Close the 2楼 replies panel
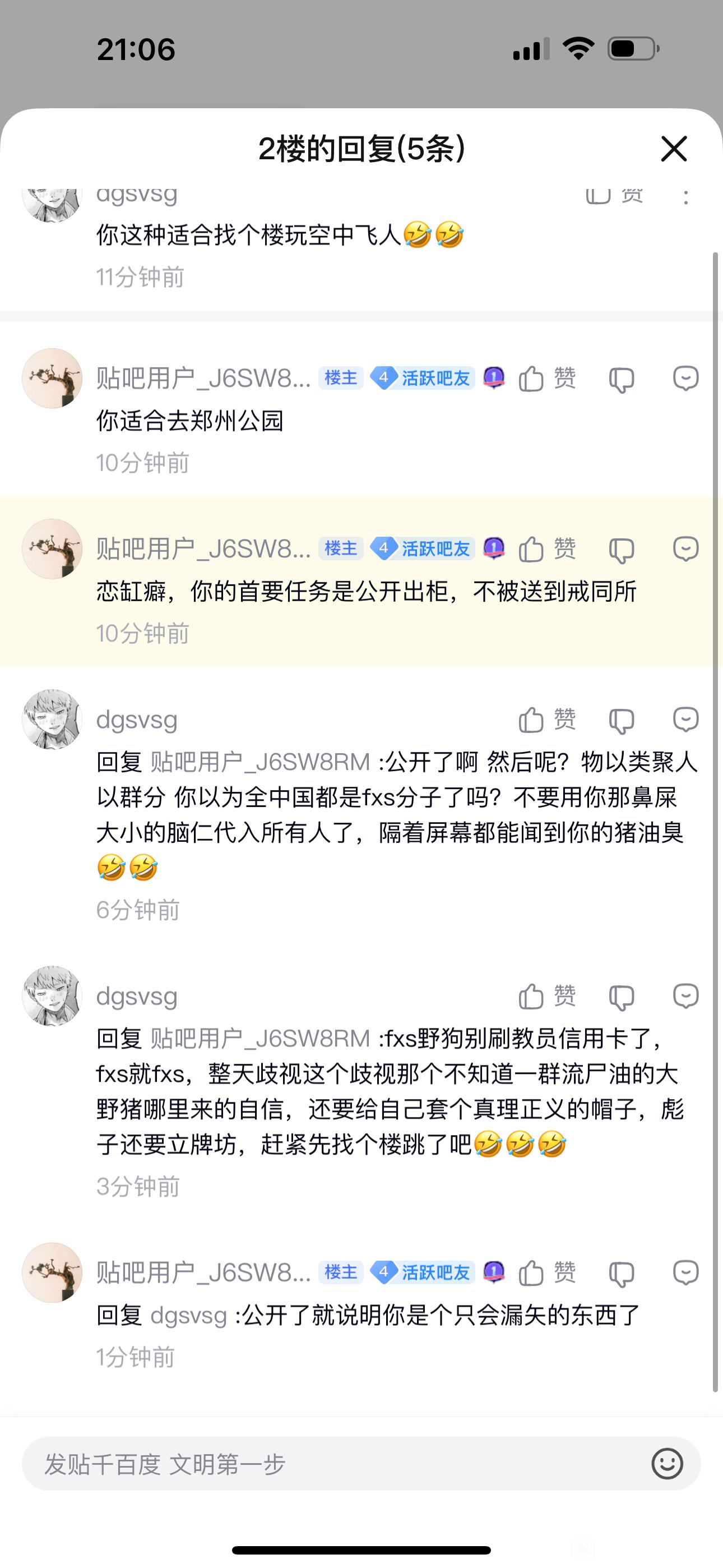Image resolution: width=723 pixels, height=1568 pixels. pos(674,149)
